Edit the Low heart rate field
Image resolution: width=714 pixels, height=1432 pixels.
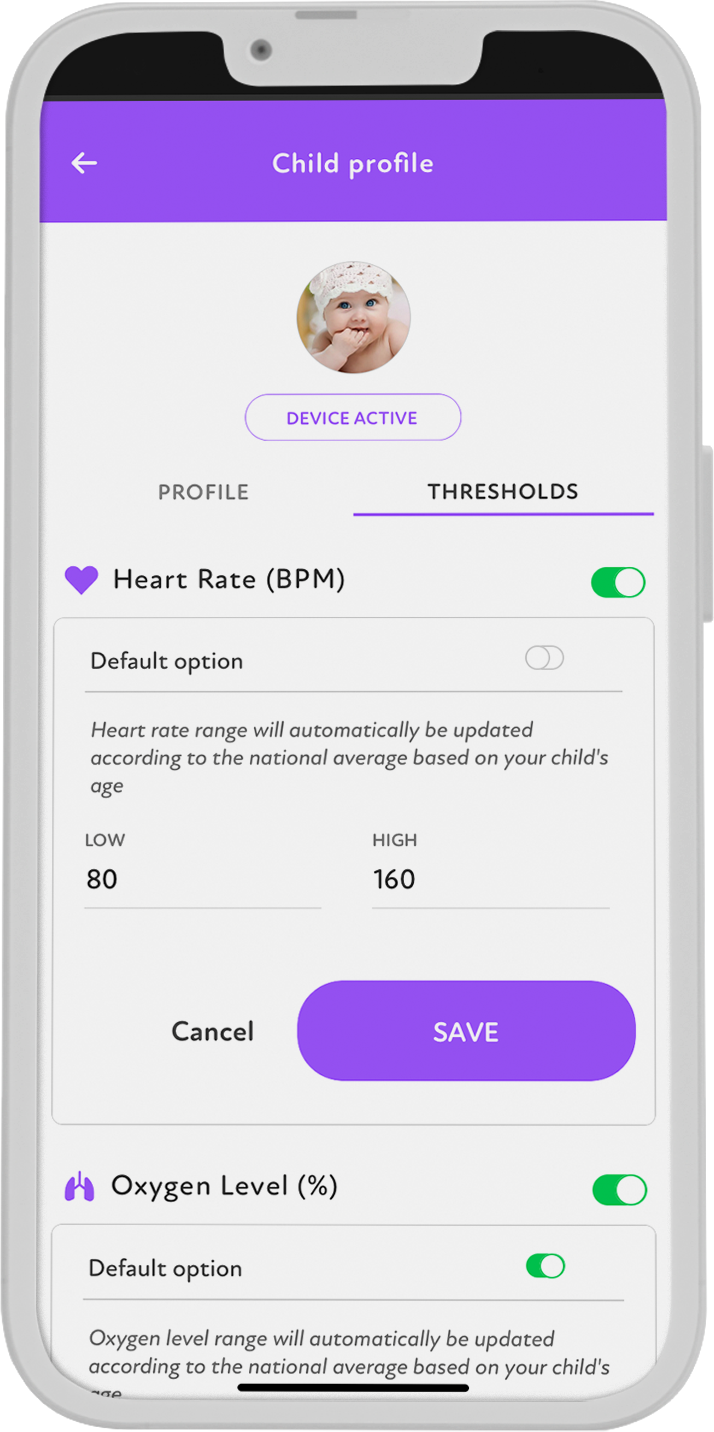click(200, 880)
